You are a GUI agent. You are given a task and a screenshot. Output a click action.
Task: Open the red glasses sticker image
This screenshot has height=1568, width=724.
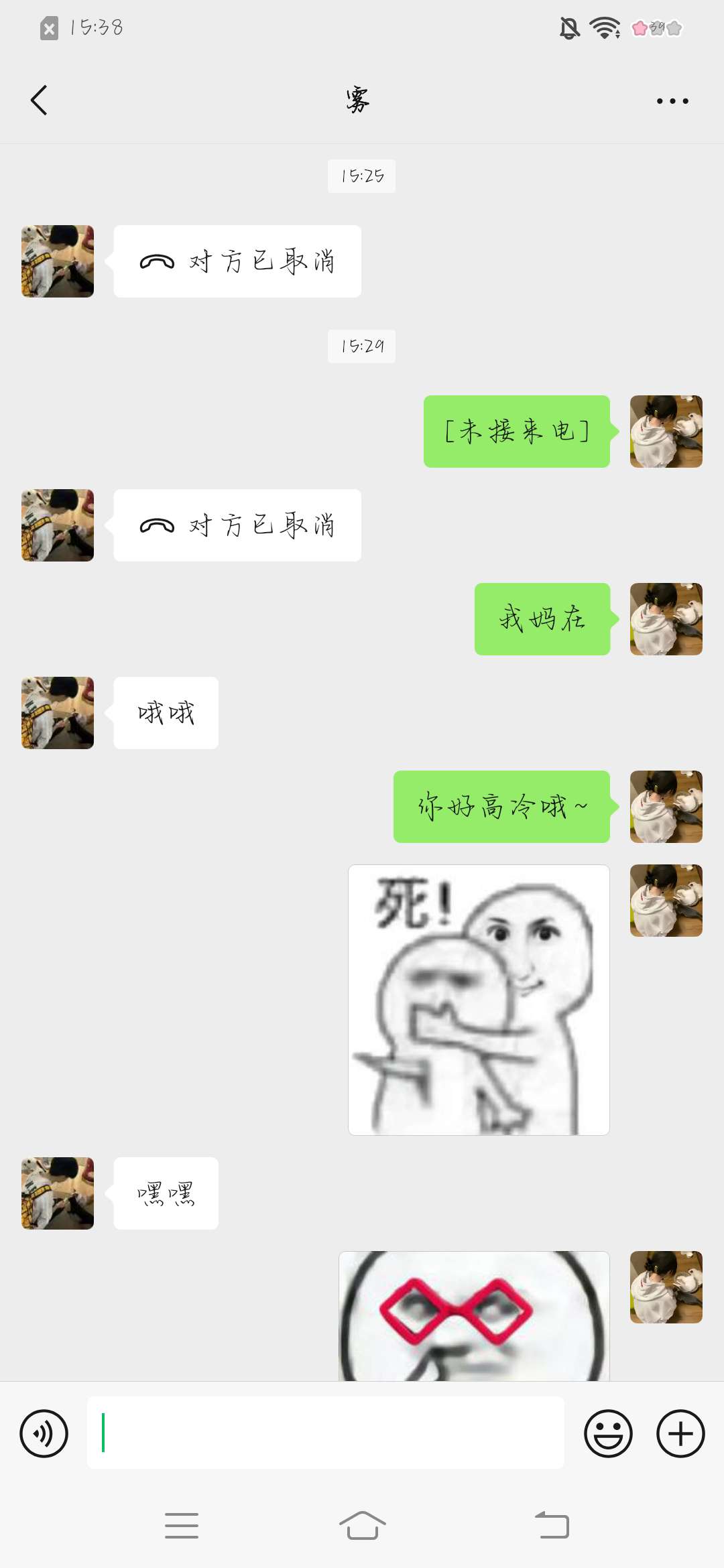(x=475, y=1315)
